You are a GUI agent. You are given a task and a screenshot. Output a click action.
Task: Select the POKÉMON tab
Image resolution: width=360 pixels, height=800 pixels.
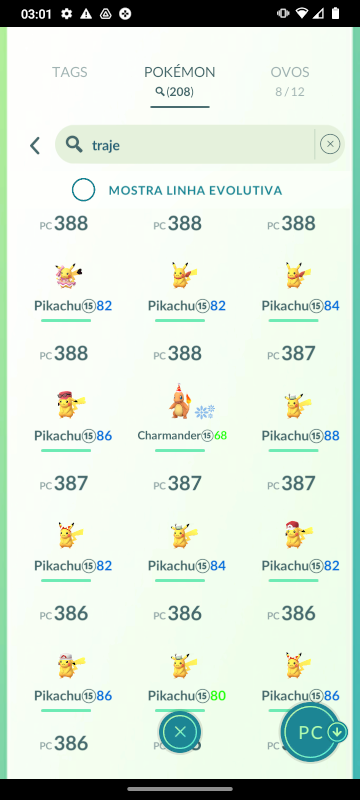click(x=179, y=81)
